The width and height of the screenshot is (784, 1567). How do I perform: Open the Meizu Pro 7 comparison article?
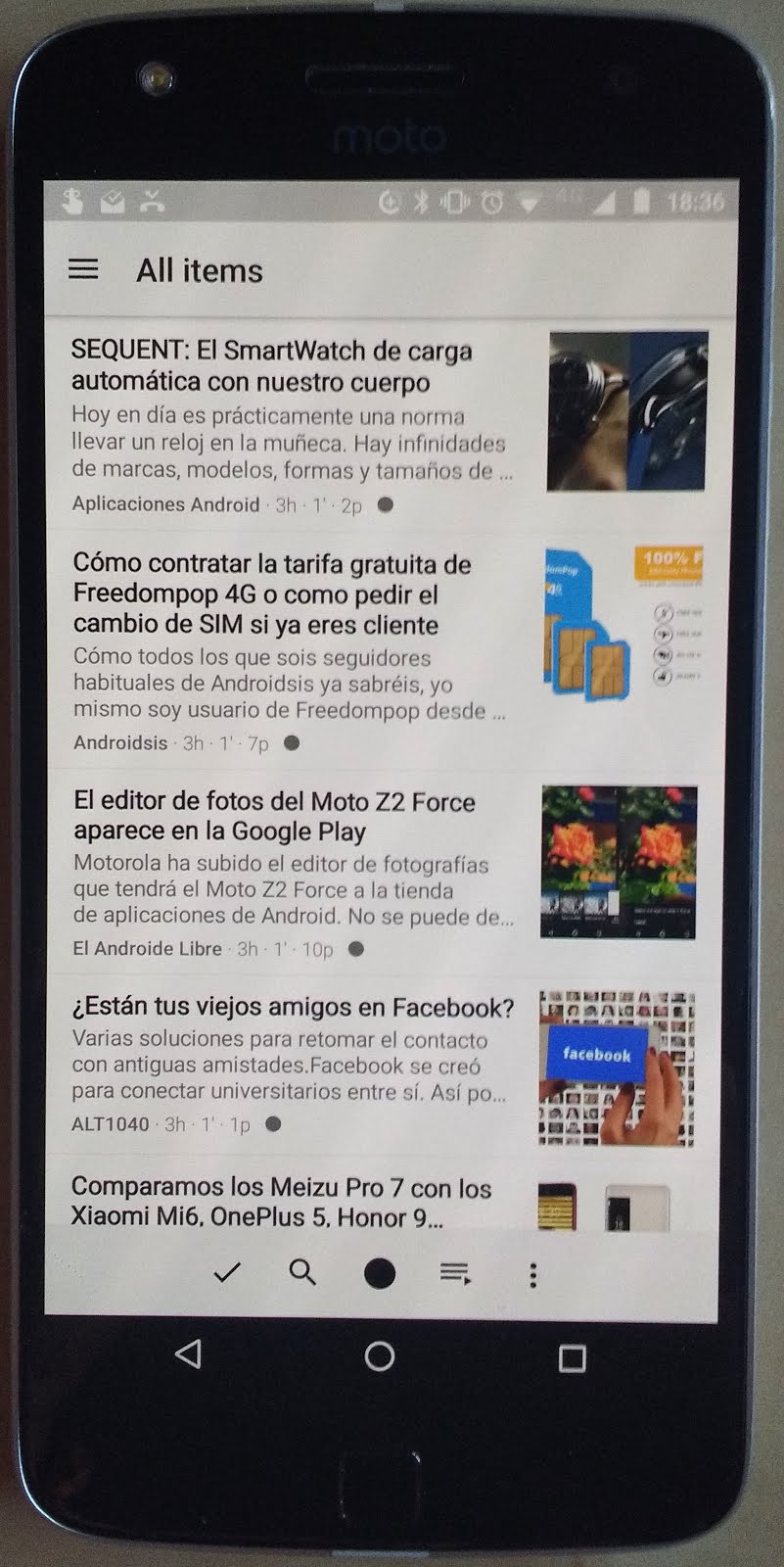(x=281, y=1202)
